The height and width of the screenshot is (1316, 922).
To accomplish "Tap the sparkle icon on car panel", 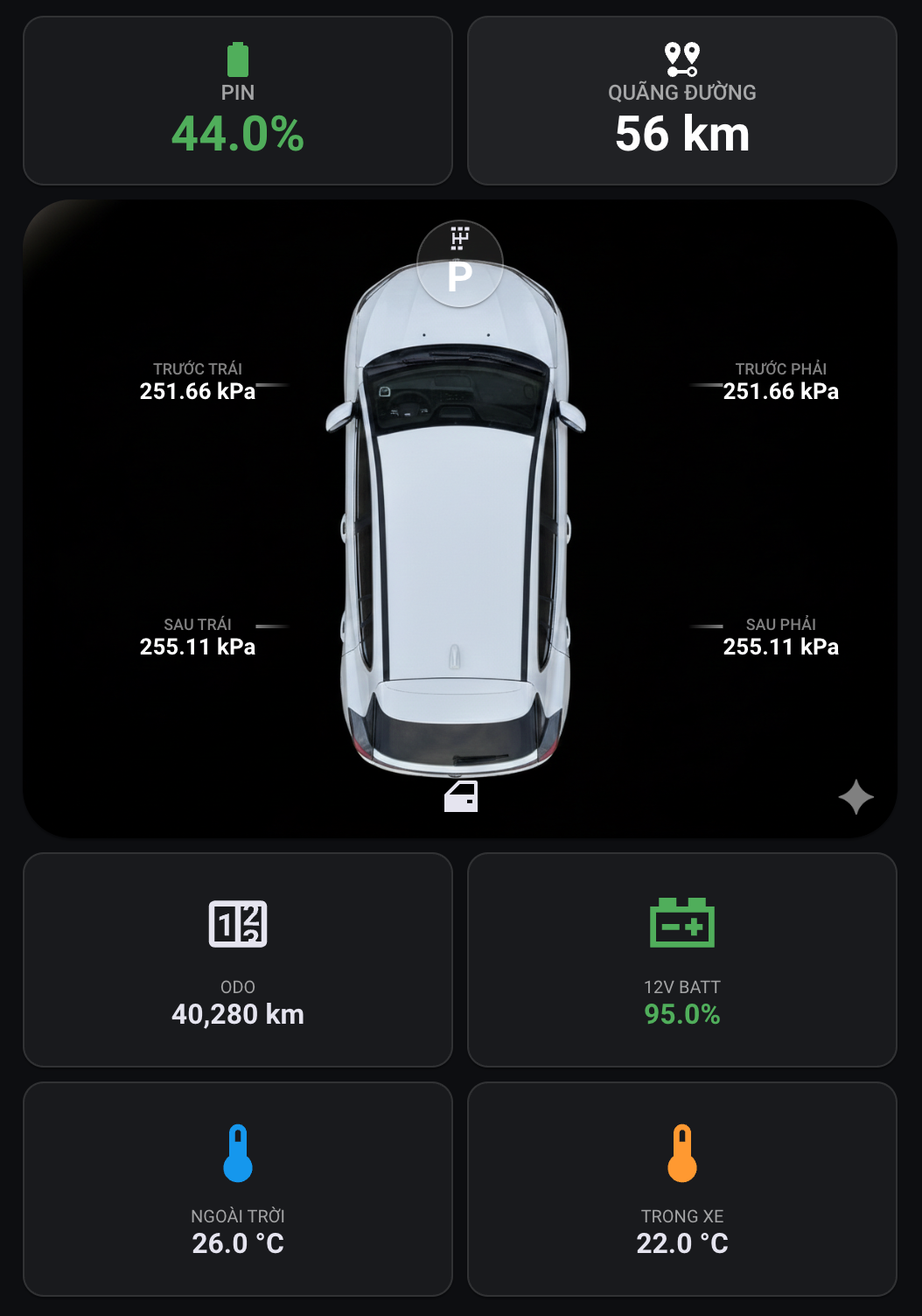I will point(856,797).
